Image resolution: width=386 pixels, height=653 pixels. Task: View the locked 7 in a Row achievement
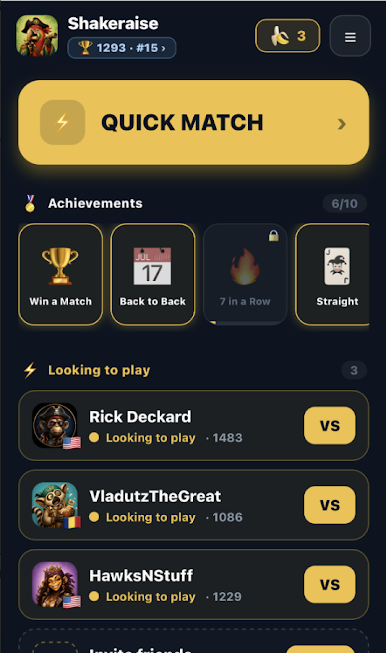245,274
